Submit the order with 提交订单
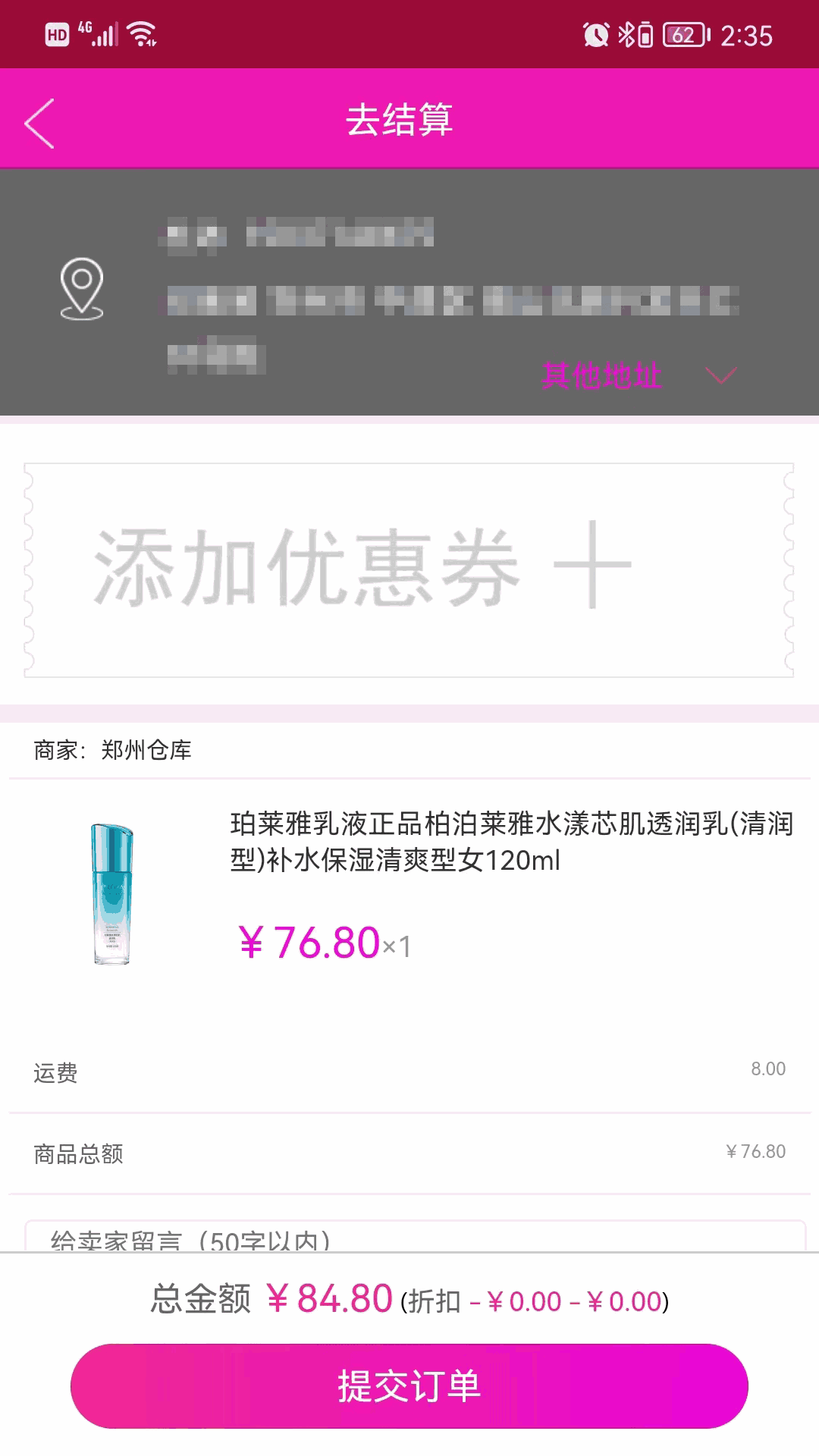819x1456 pixels. (x=409, y=1385)
